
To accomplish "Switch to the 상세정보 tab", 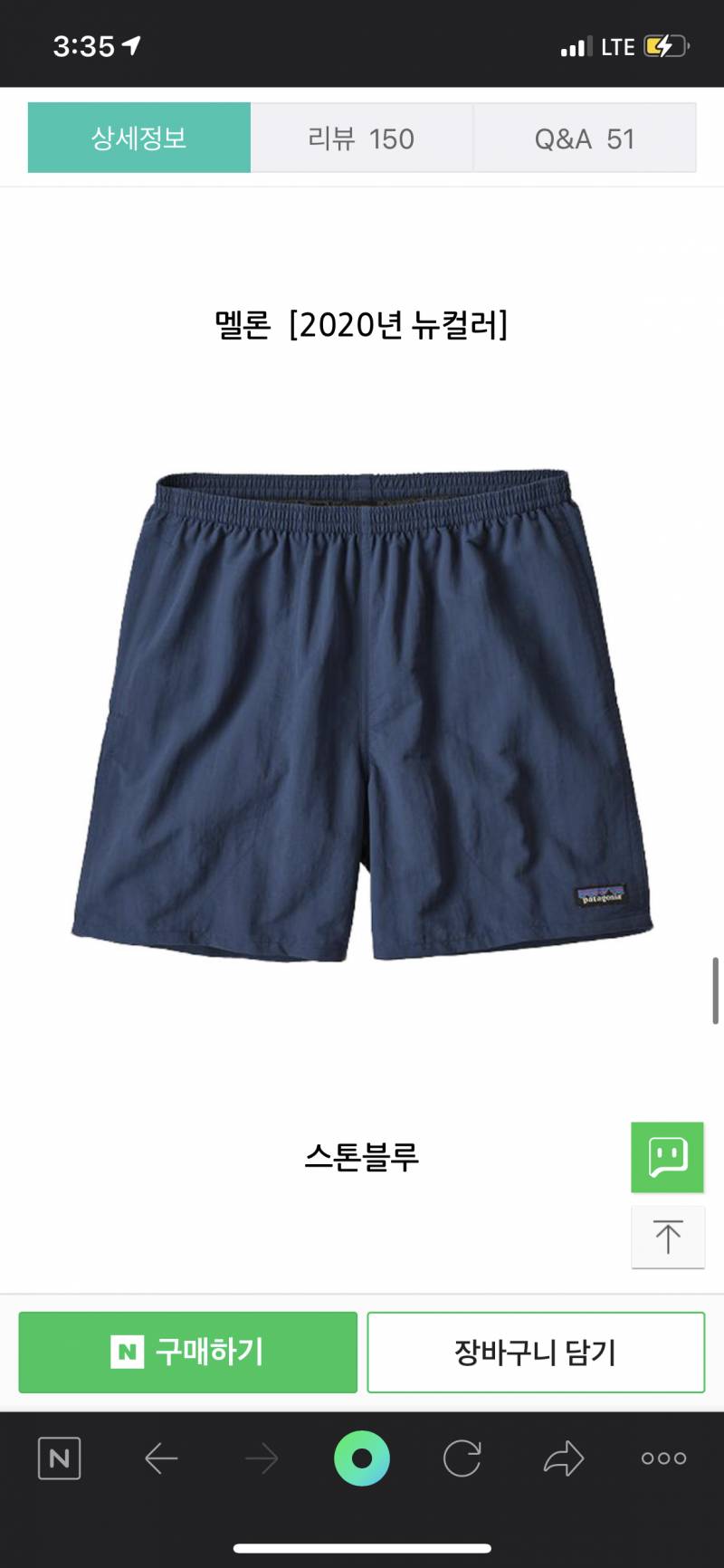I will pos(139,138).
